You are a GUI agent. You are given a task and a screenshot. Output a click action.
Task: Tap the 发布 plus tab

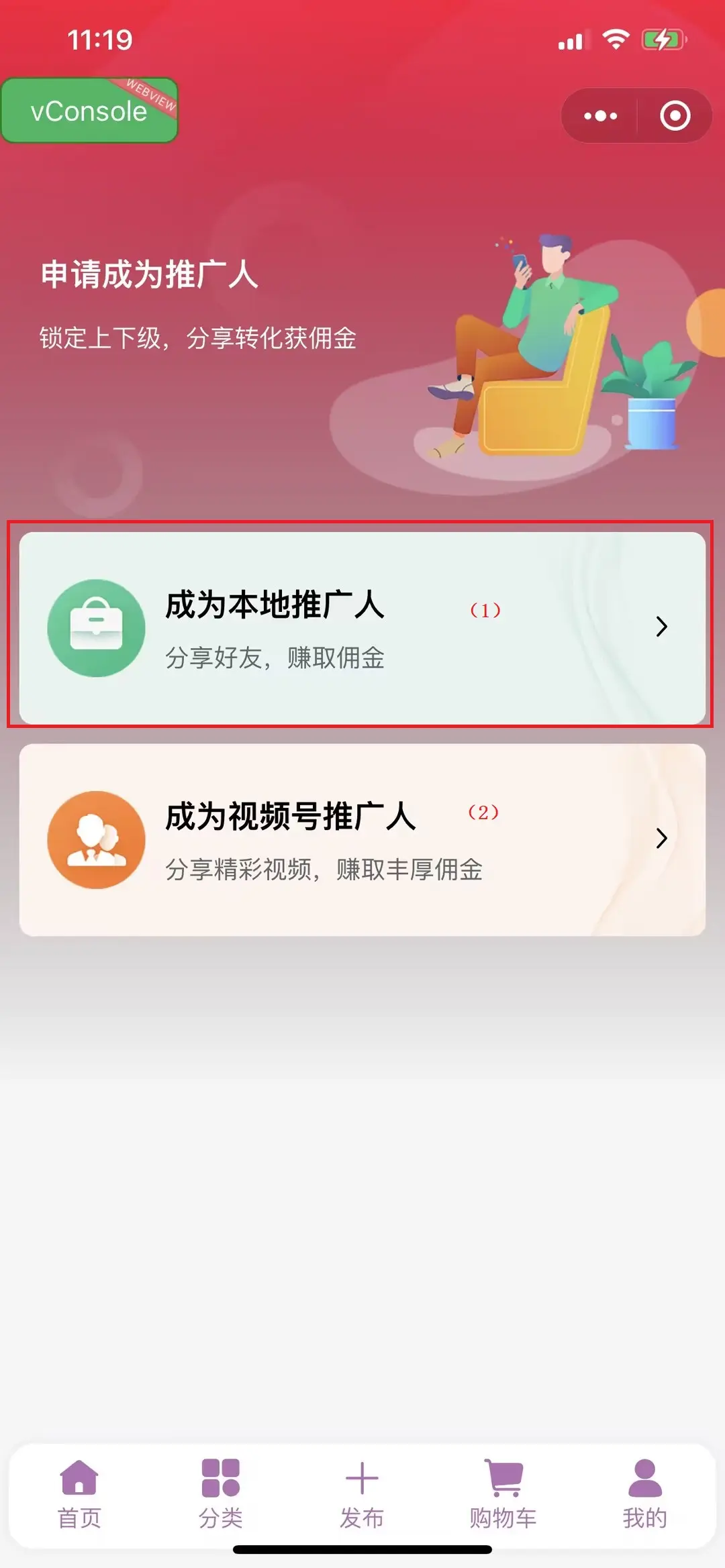coord(362,1494)
